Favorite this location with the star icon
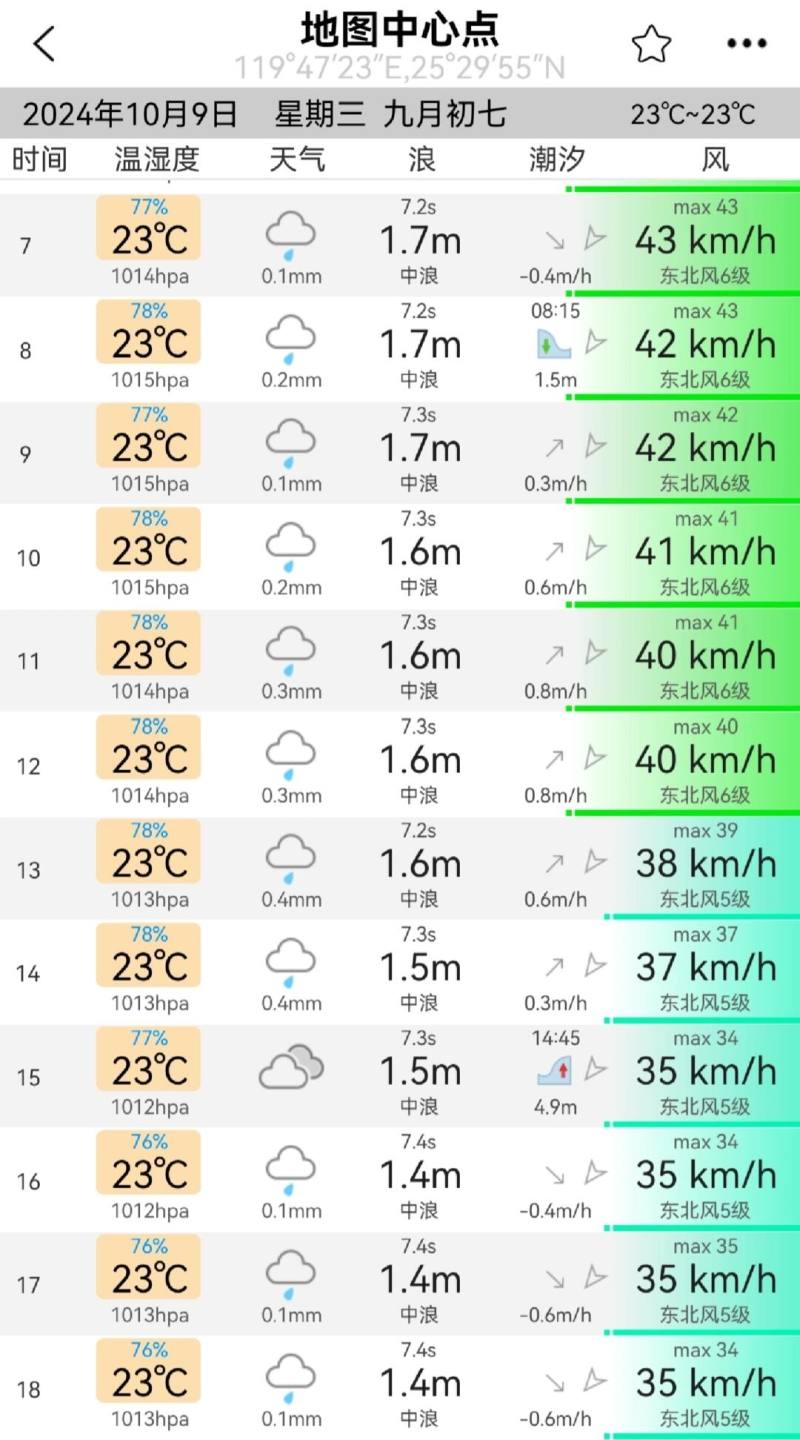 tap(651, 43)
